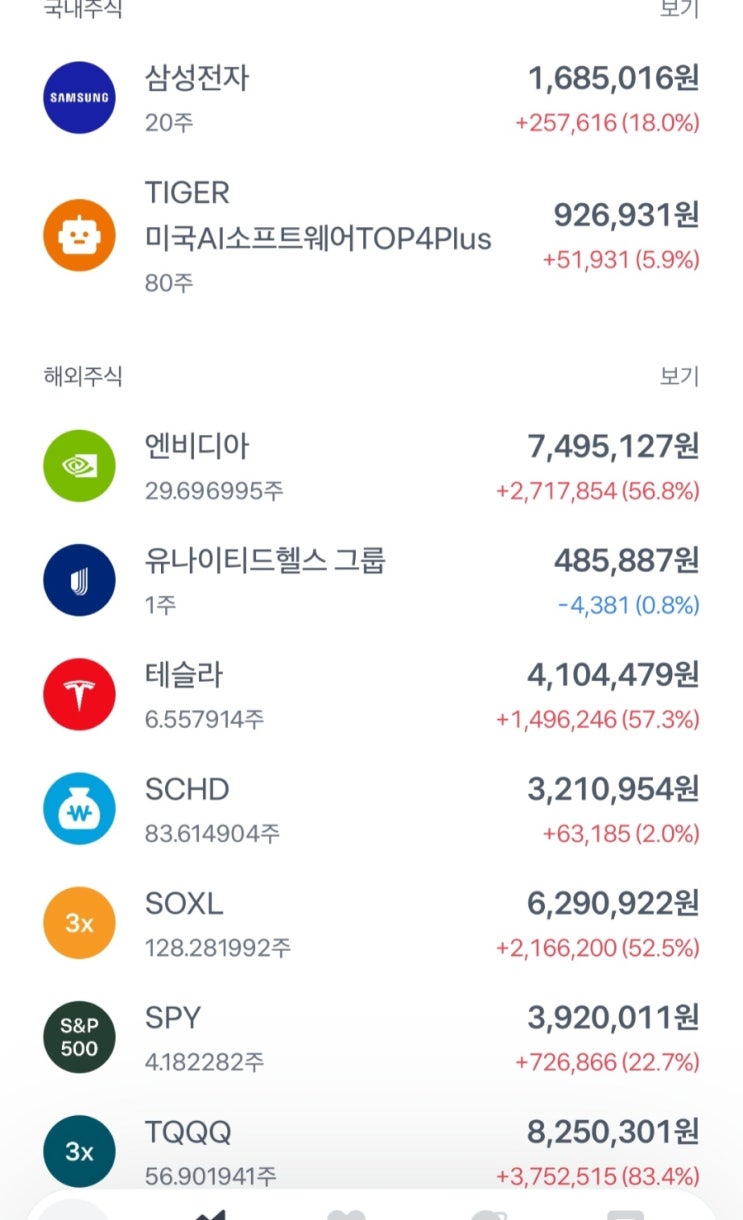Open the 삼성전자 holding
The width and height of the screenshot is (743, 1220).
click(371, 98)
